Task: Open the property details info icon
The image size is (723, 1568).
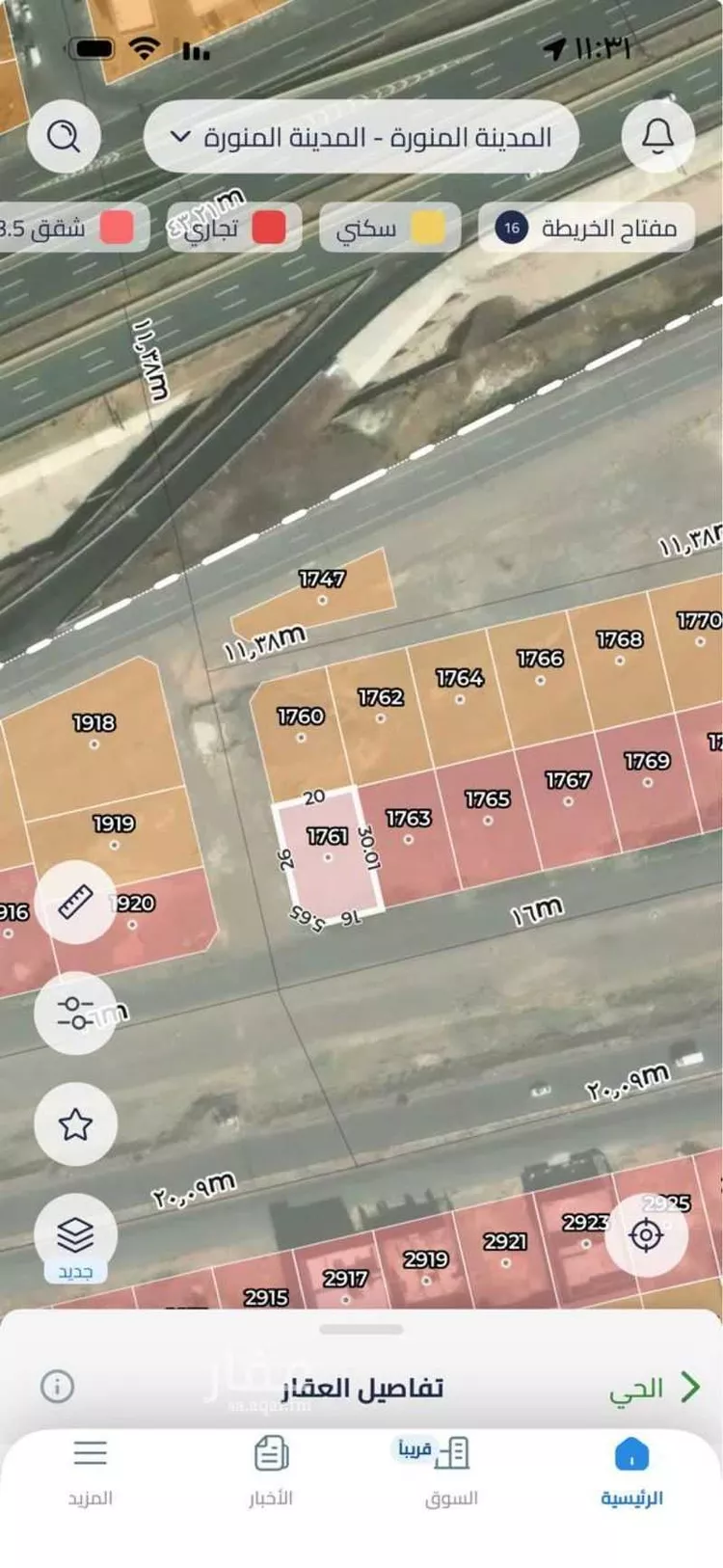Action: pyautogui.click(x=57, y=1387)
